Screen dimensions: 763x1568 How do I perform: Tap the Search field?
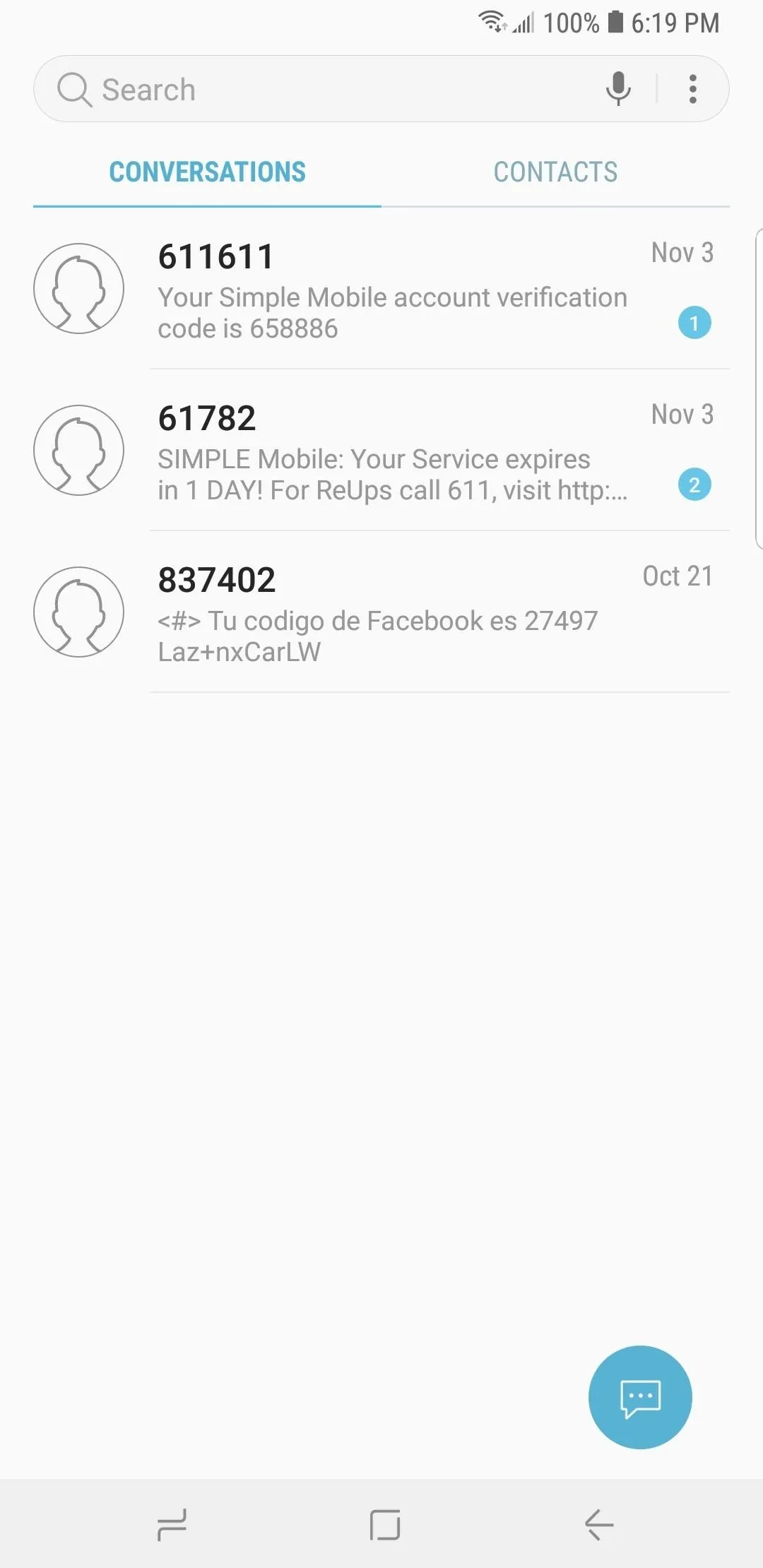coord(318,90)
